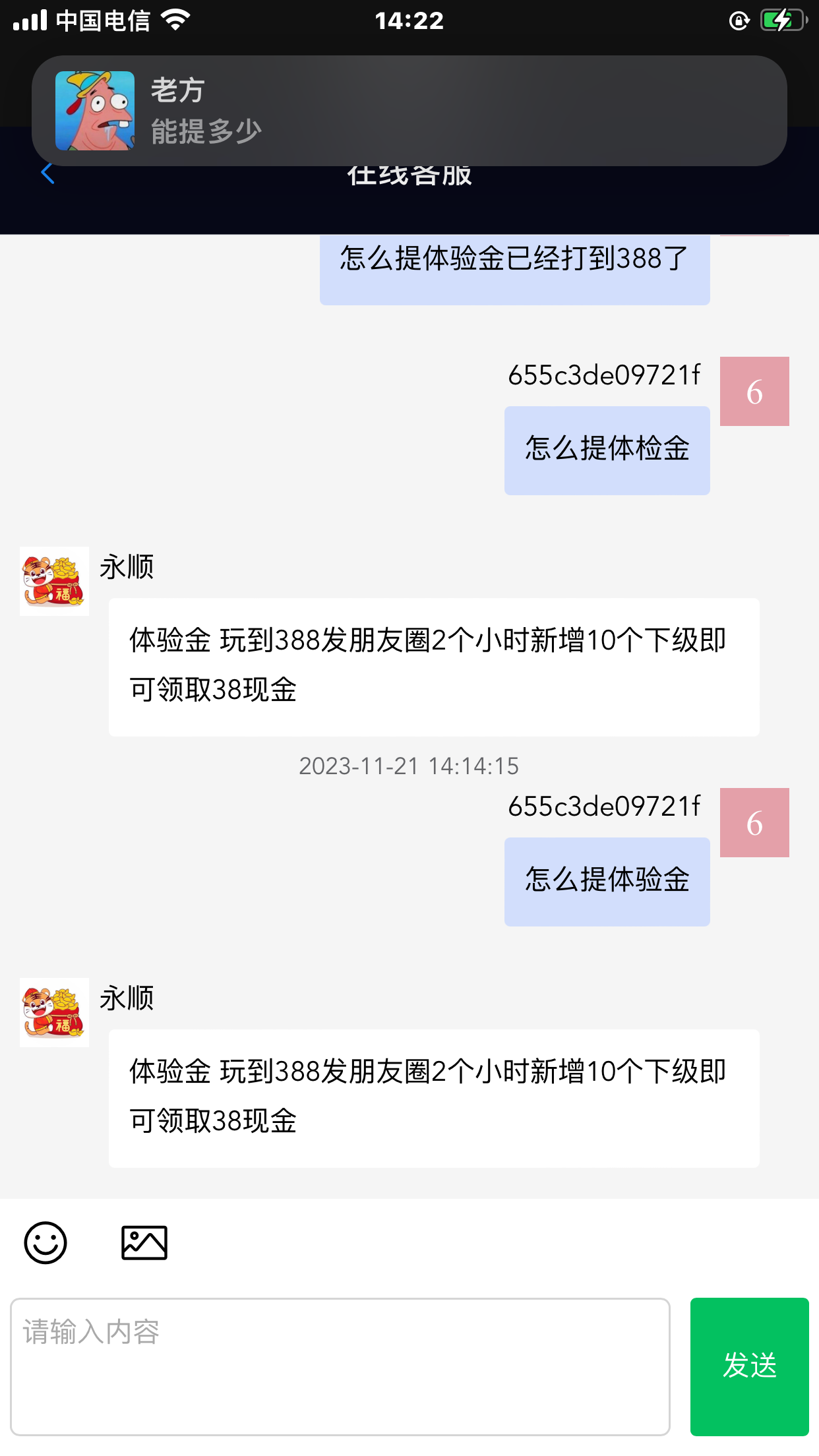The width and height of the screenshot is (819, 1456).
Task: Open the notification banner from 老方
Action: click(x=409, y=111)
